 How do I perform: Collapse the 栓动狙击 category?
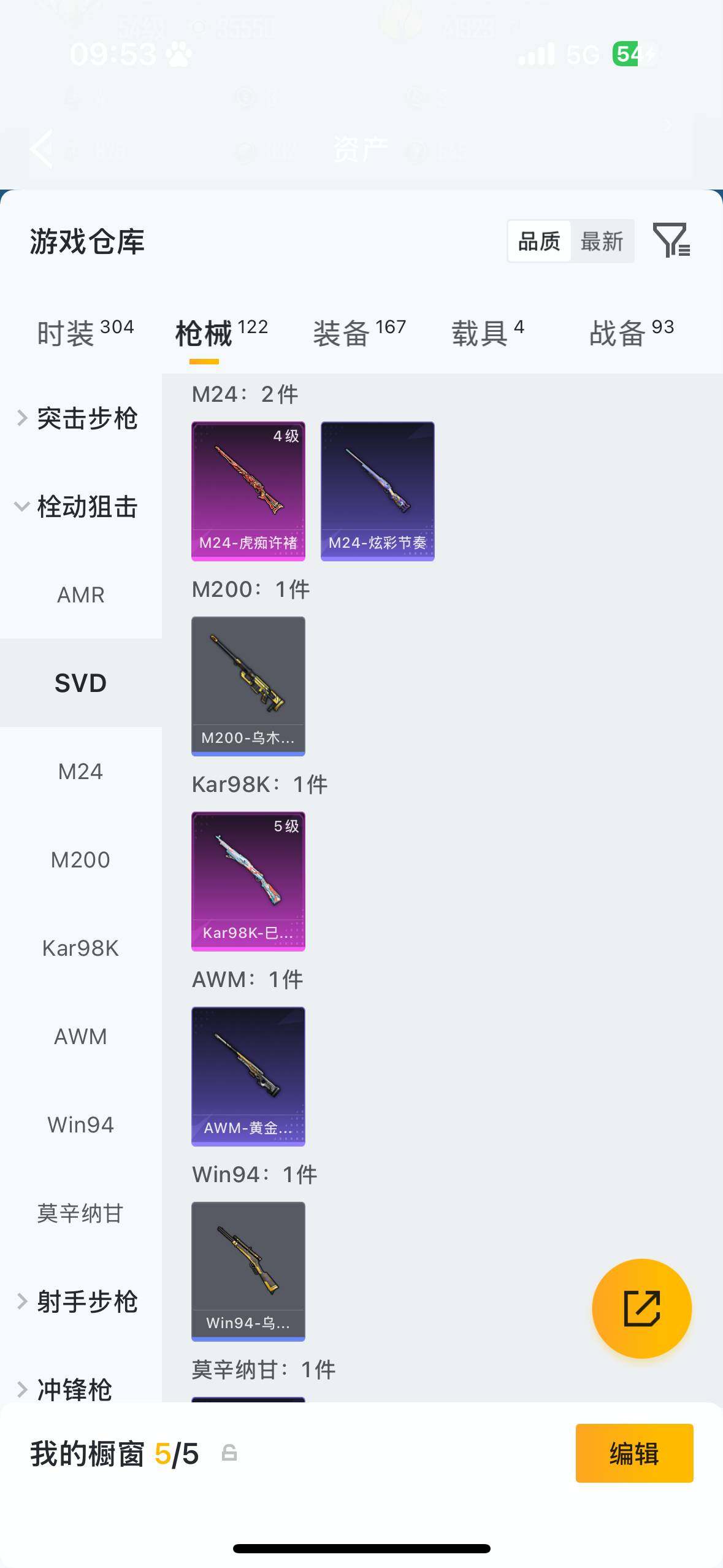80,507
